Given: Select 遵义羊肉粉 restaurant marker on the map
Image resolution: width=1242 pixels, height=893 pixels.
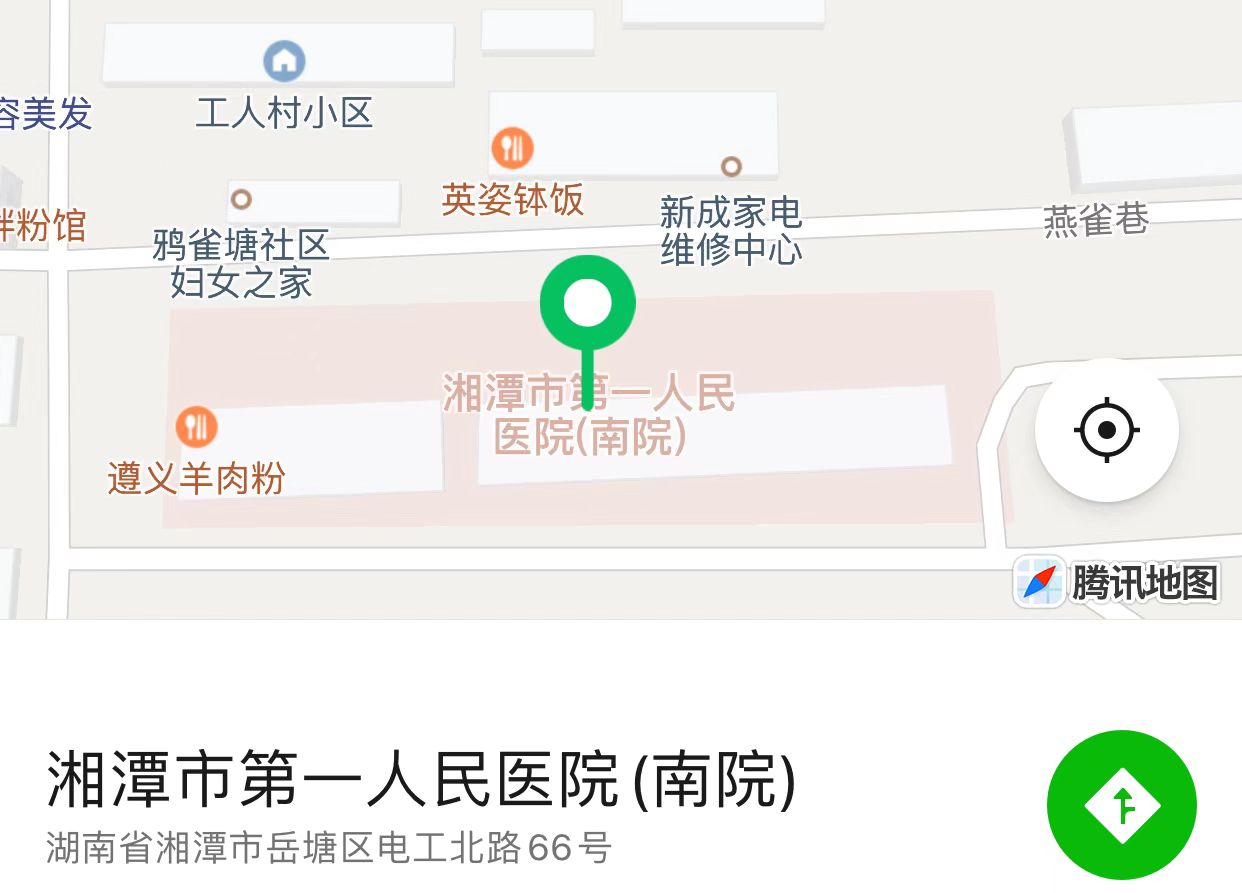Looking at the screenshot, I should 196,427.
